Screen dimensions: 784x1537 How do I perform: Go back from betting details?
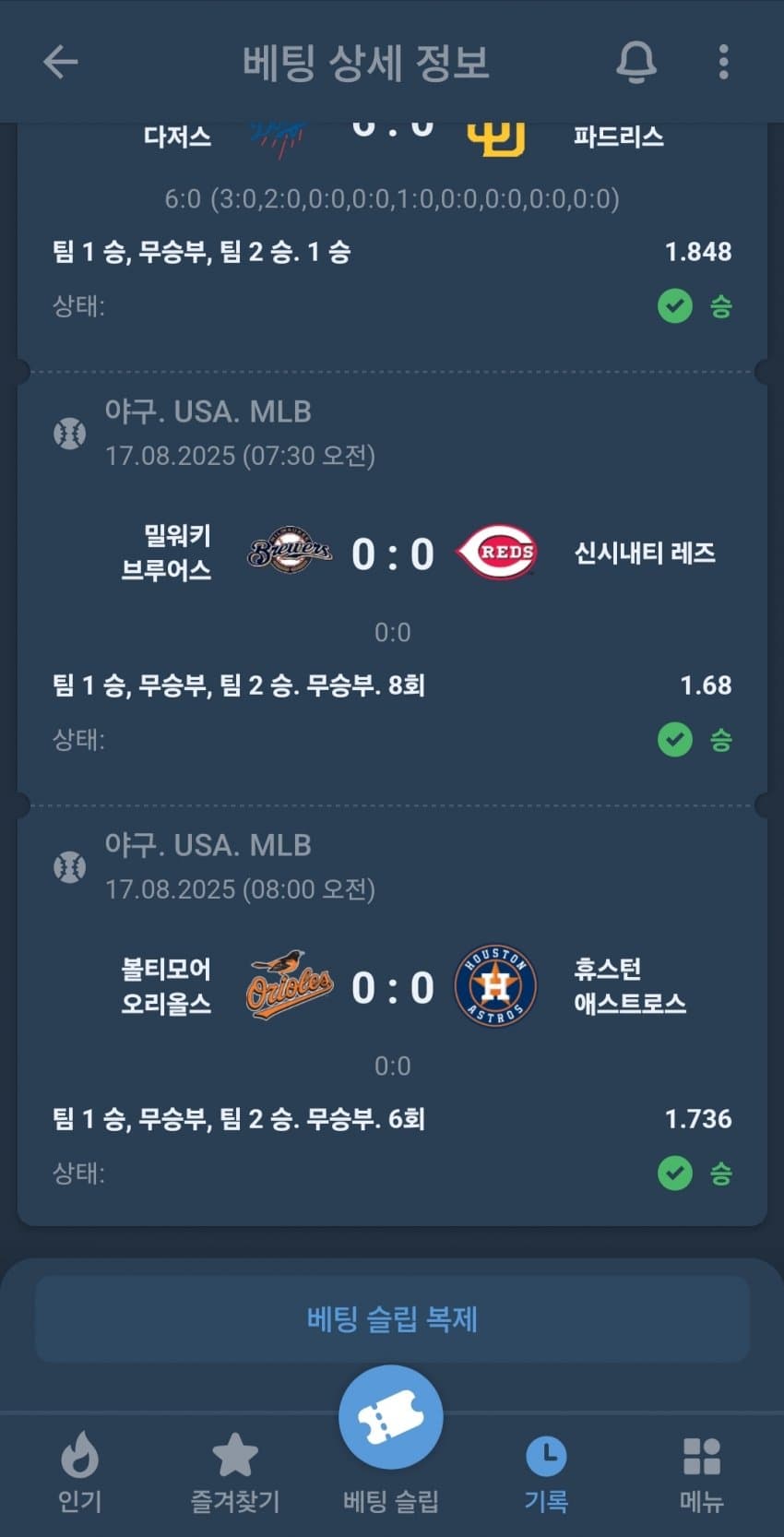point(61,62)
